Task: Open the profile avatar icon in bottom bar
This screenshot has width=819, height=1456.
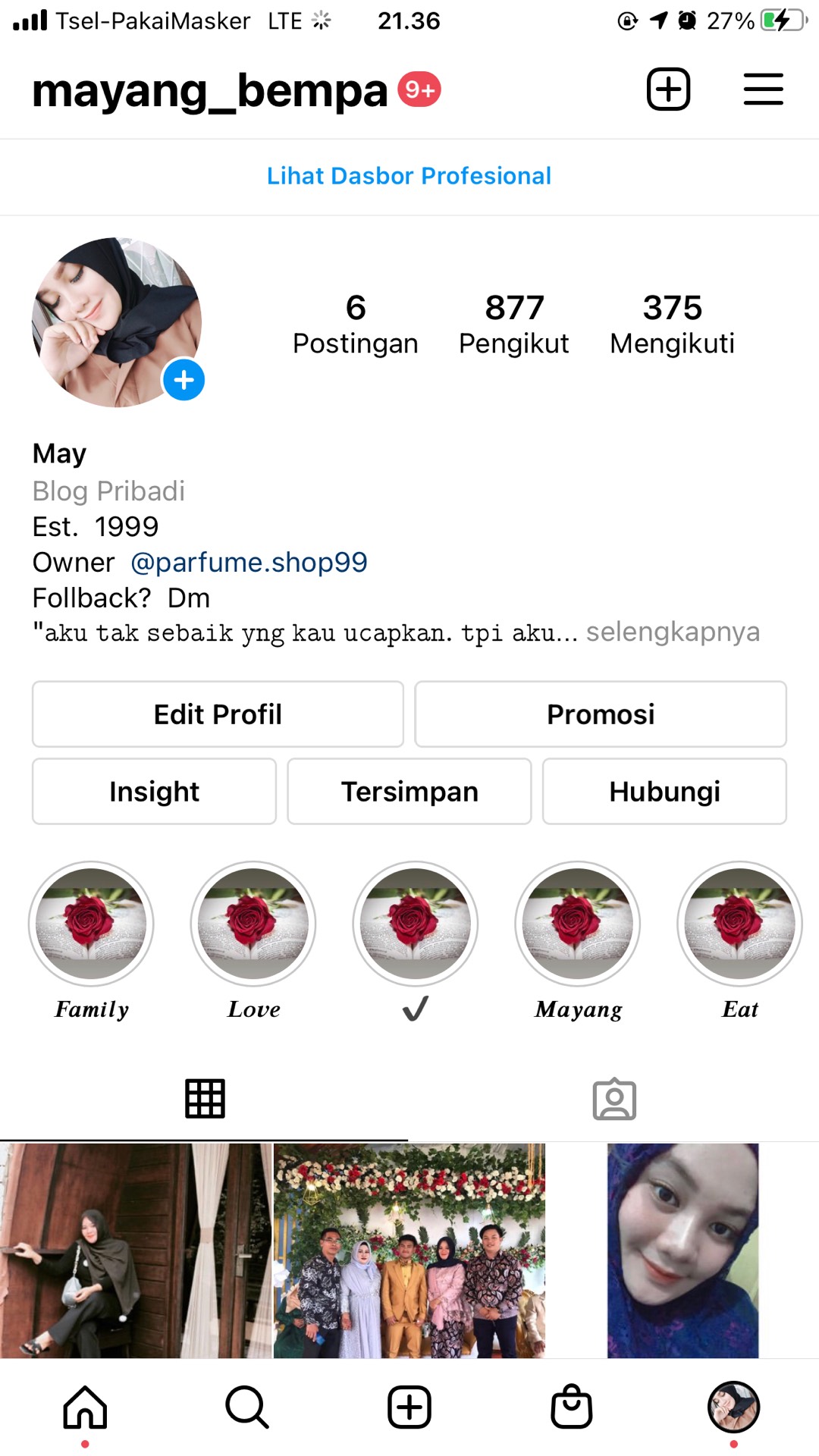Action: (733, 1407)
